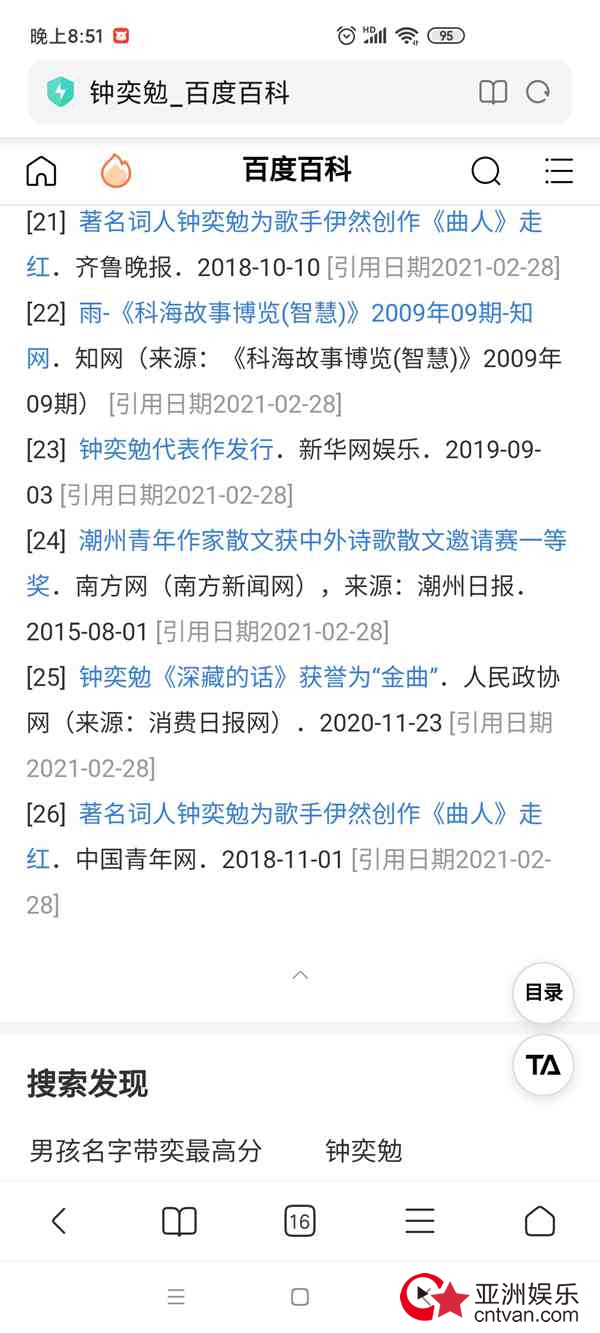Open the 钟奕勉代表作发行 reference link
Viewport: 600px width, 1333px height.
coord(176,449)
